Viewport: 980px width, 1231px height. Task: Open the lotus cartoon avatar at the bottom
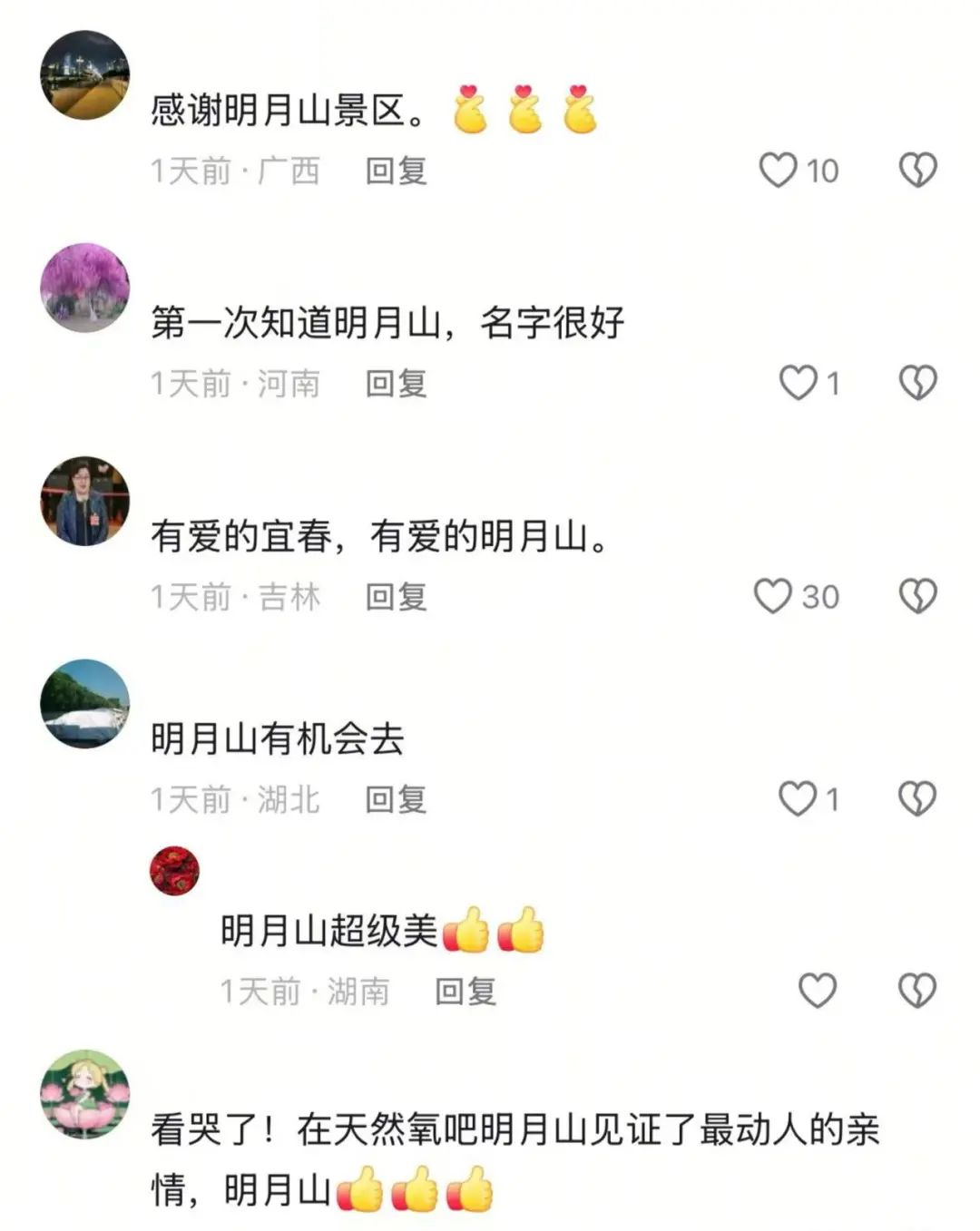(86, 1095)
